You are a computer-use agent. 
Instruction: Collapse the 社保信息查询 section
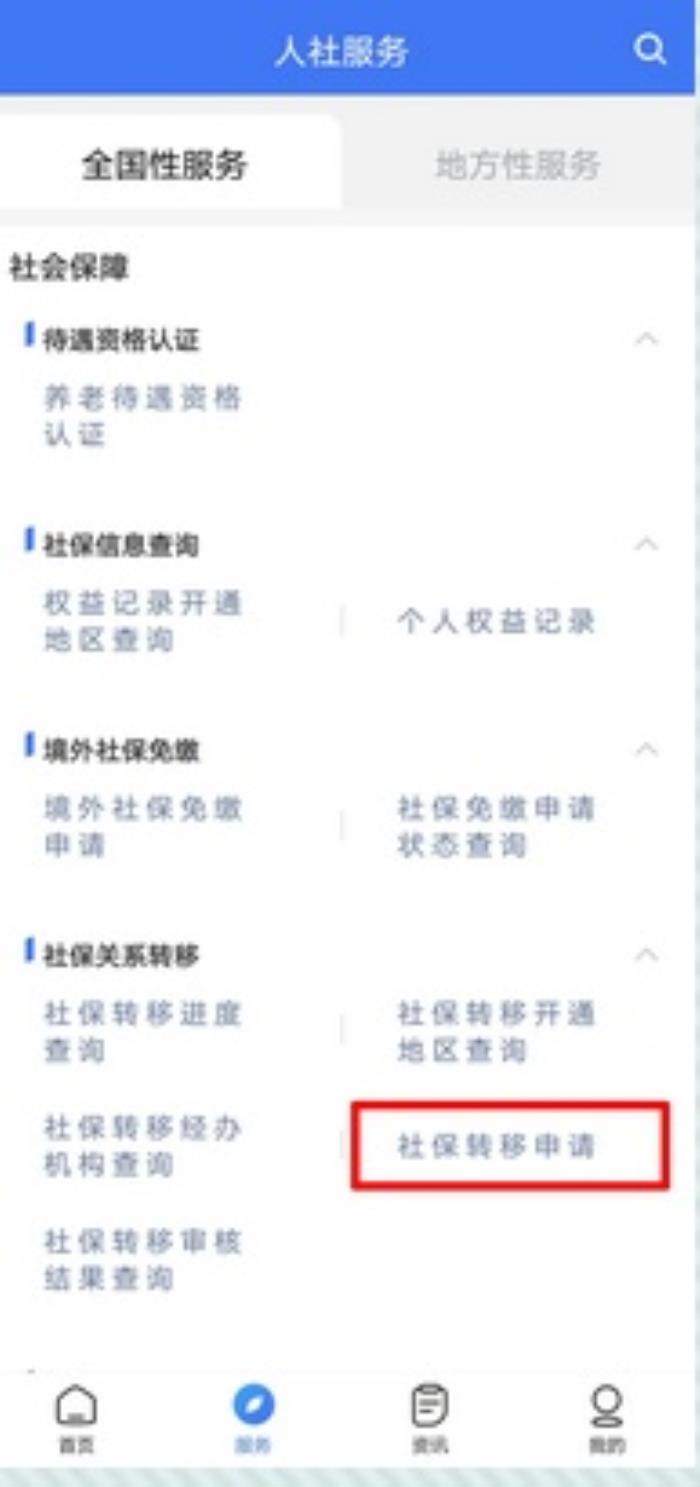[x=647, y=544]
